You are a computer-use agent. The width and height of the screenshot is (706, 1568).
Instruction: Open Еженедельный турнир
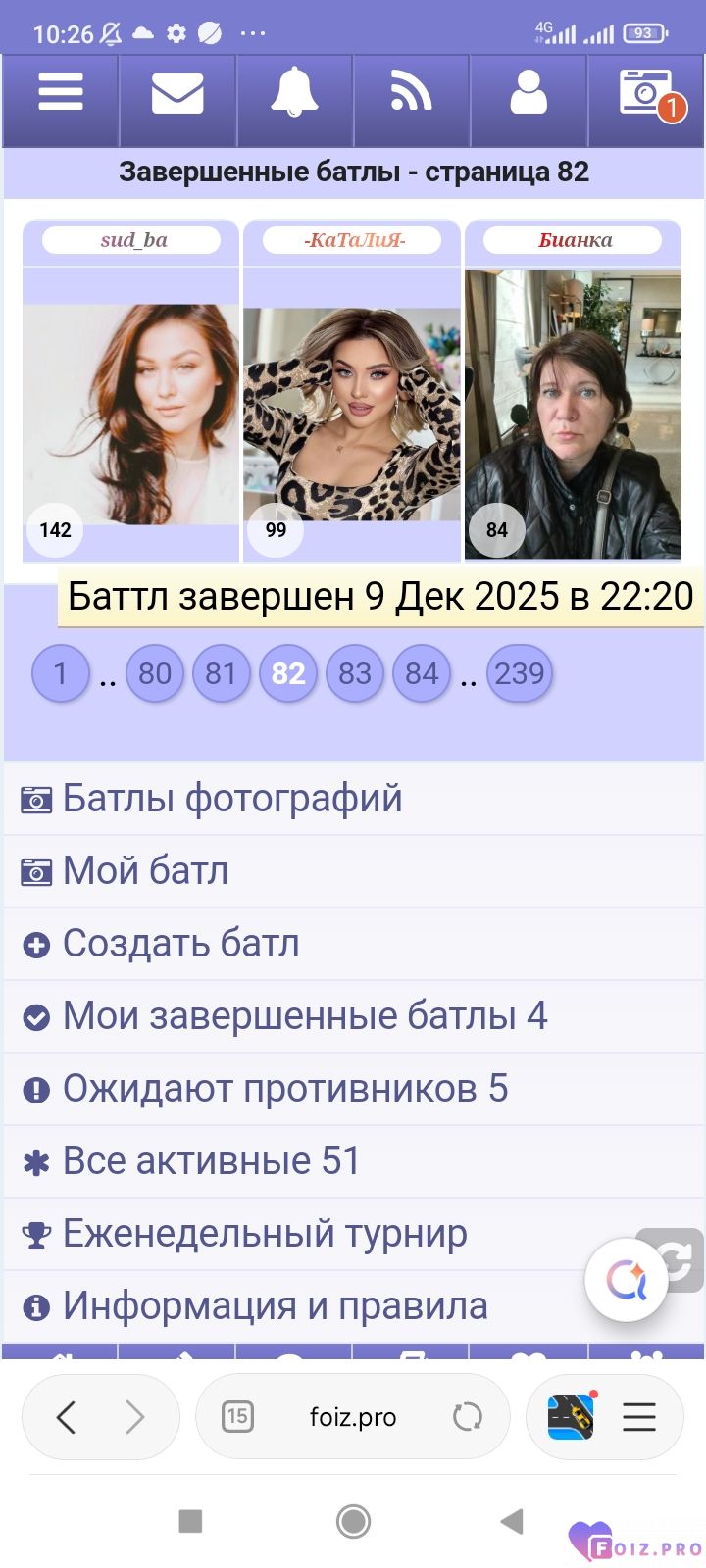click(x=265, y=1234)
